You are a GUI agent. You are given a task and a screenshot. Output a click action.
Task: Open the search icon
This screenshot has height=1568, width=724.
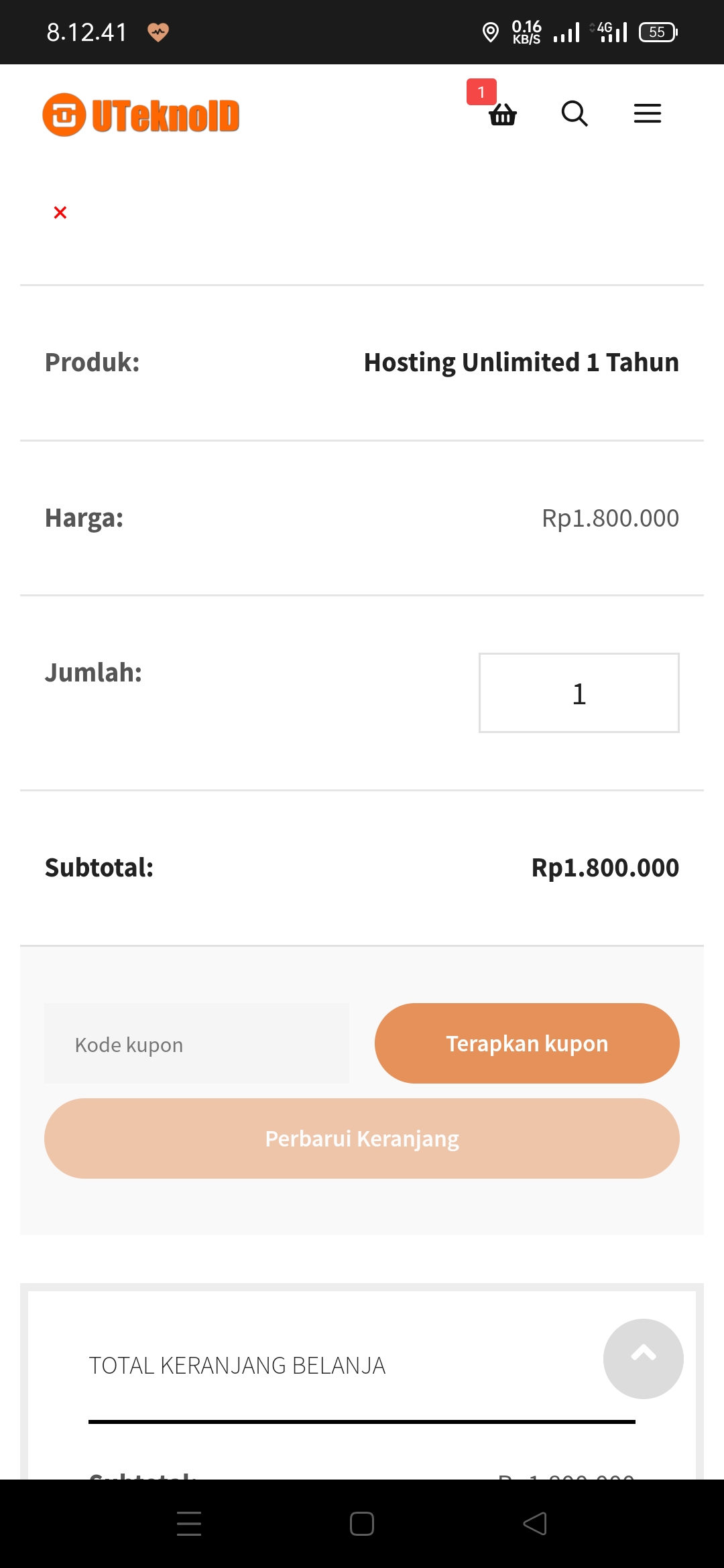coord(575,114)
